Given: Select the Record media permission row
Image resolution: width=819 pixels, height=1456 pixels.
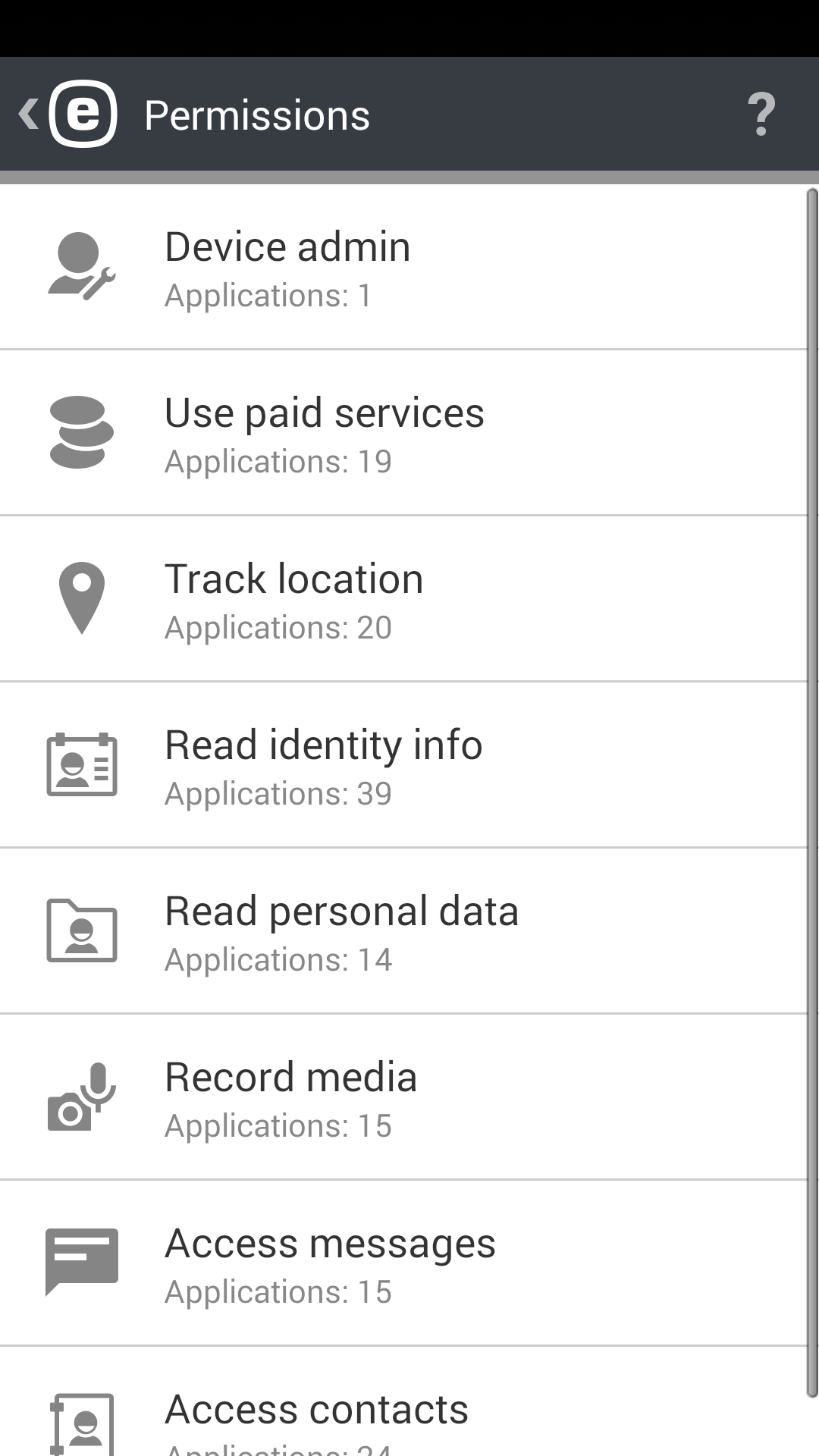Looking at the screenshot, I should [x=409, y=1097].
